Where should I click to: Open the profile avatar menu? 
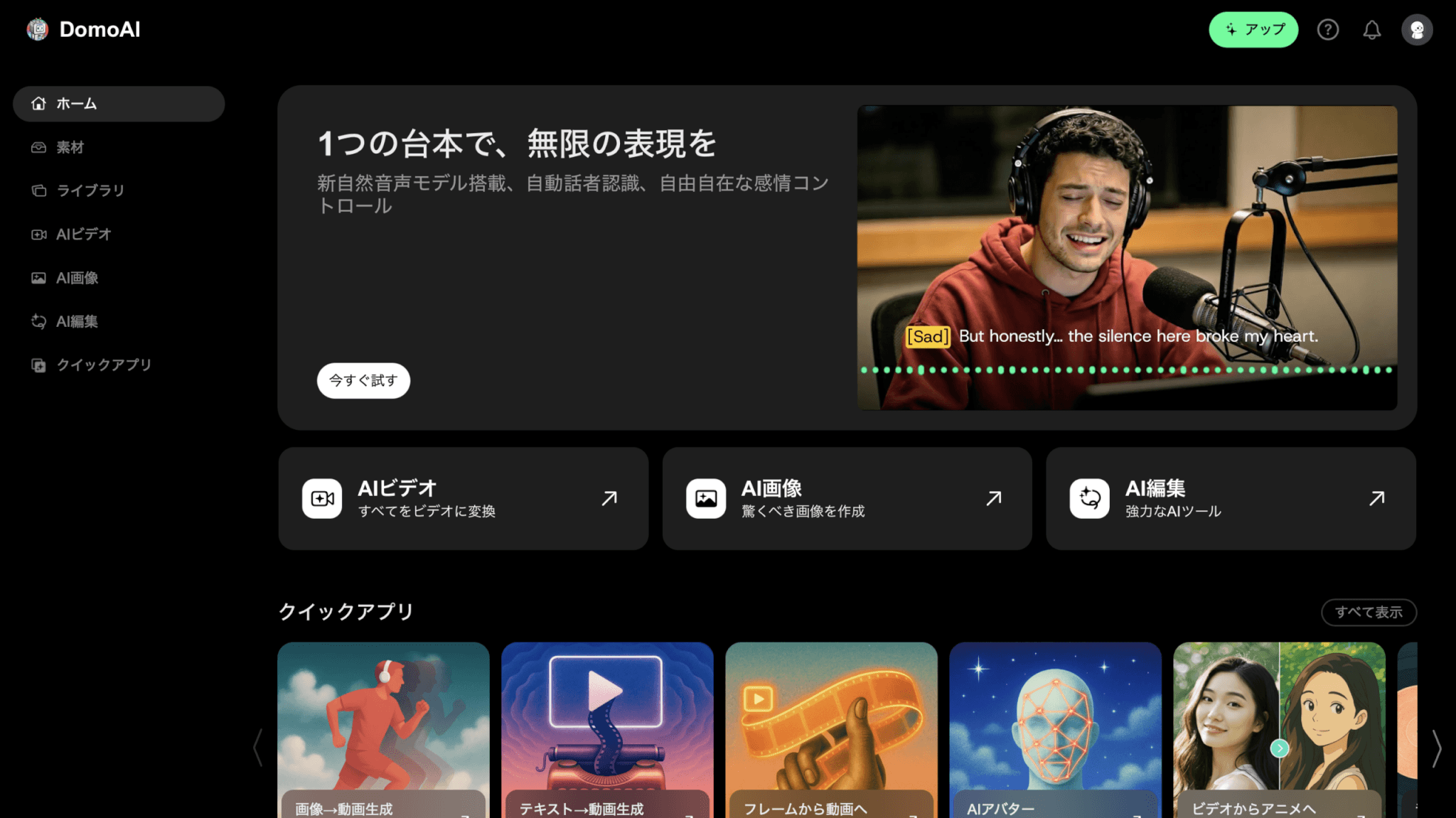1416,30
